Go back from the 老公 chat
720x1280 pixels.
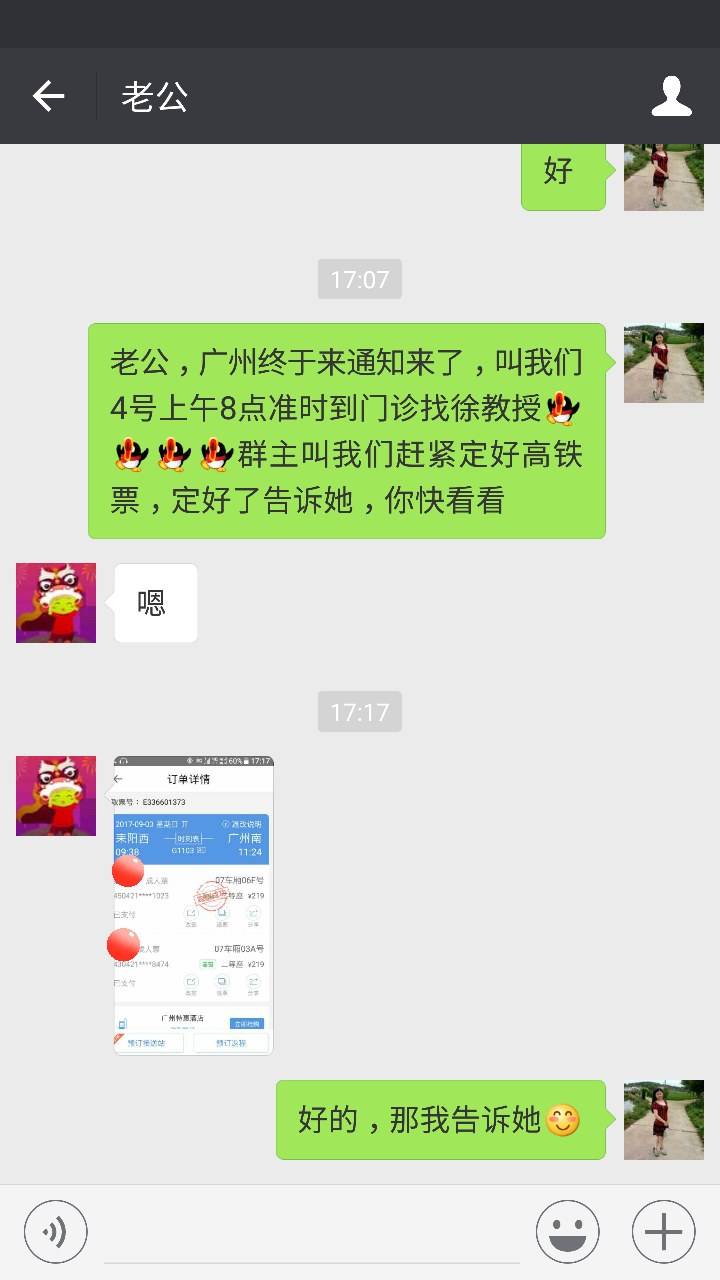[x=48, y=96]
